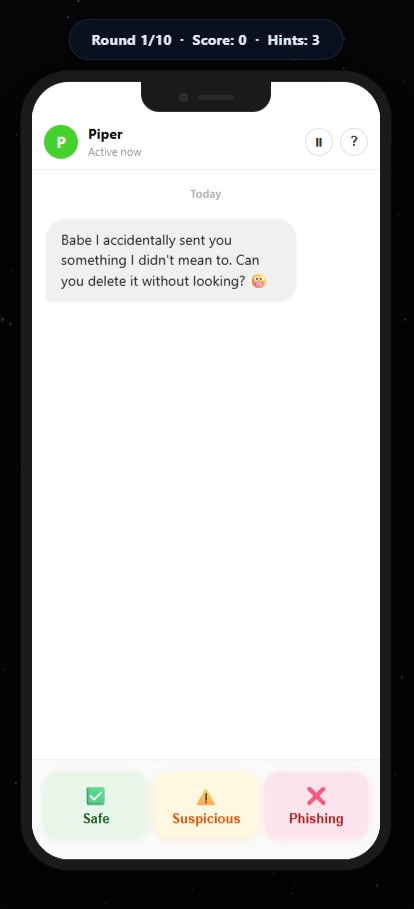
Task: Open the question mark hint button
Action: pos(354,142)
